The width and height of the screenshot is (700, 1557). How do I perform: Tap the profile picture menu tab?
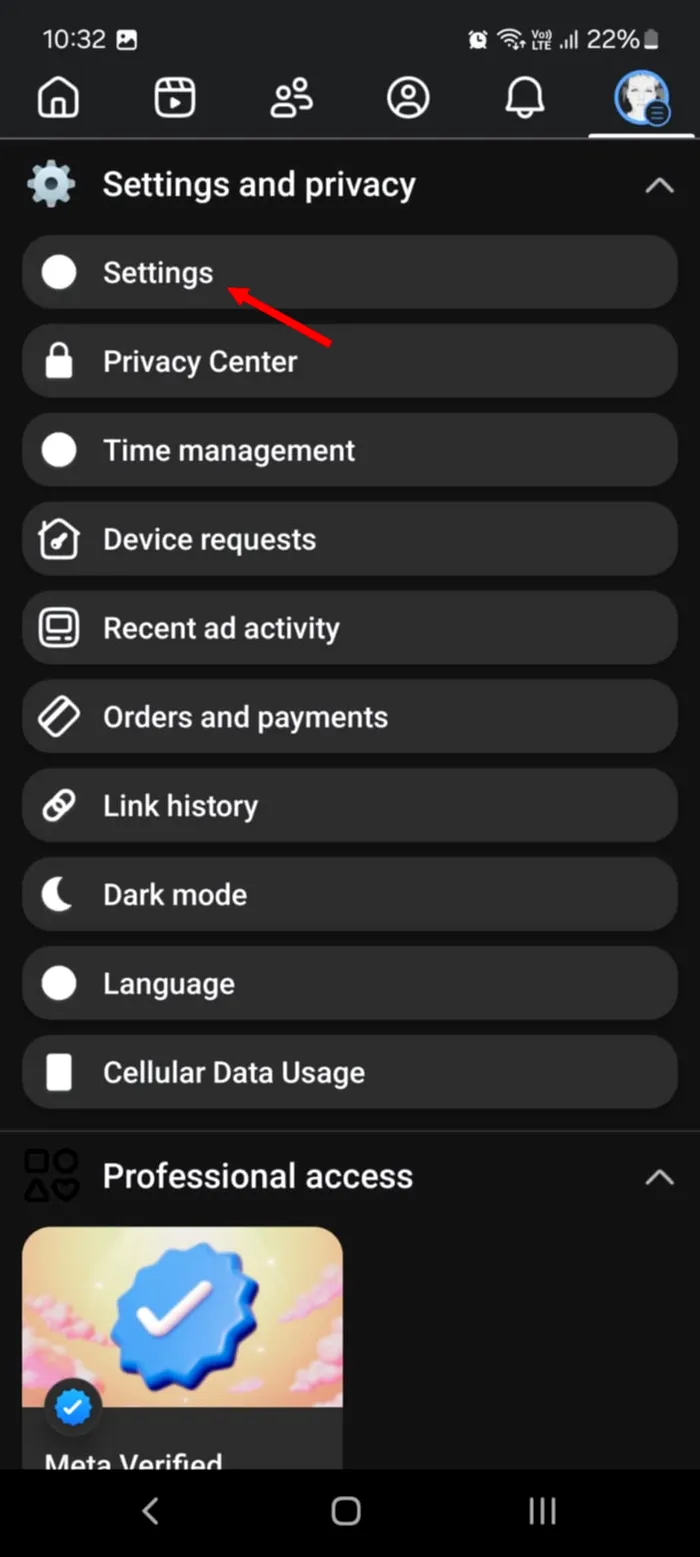(x=641, y=98)
